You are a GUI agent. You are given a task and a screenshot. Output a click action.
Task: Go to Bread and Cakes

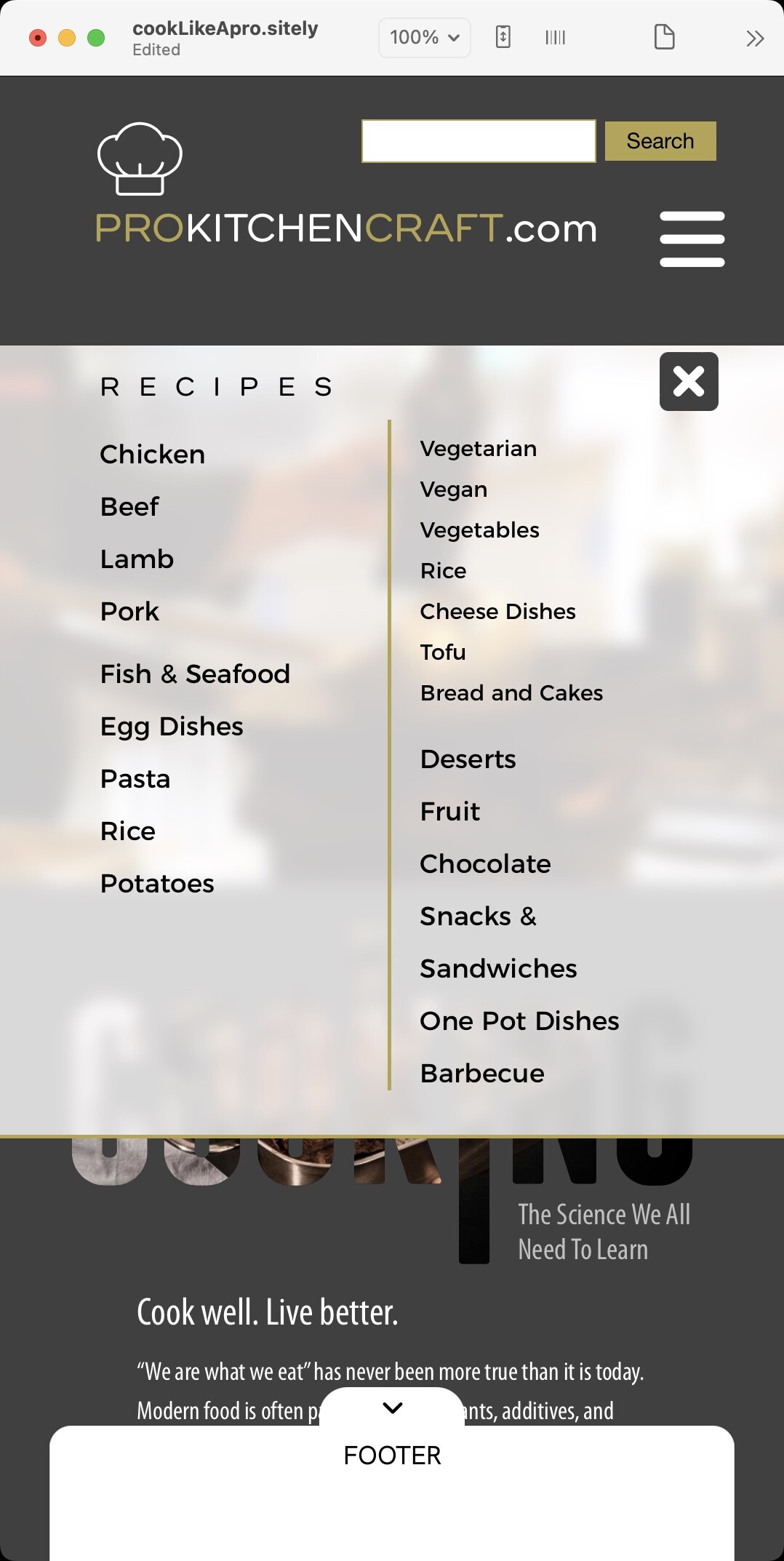tap(511, 693)
